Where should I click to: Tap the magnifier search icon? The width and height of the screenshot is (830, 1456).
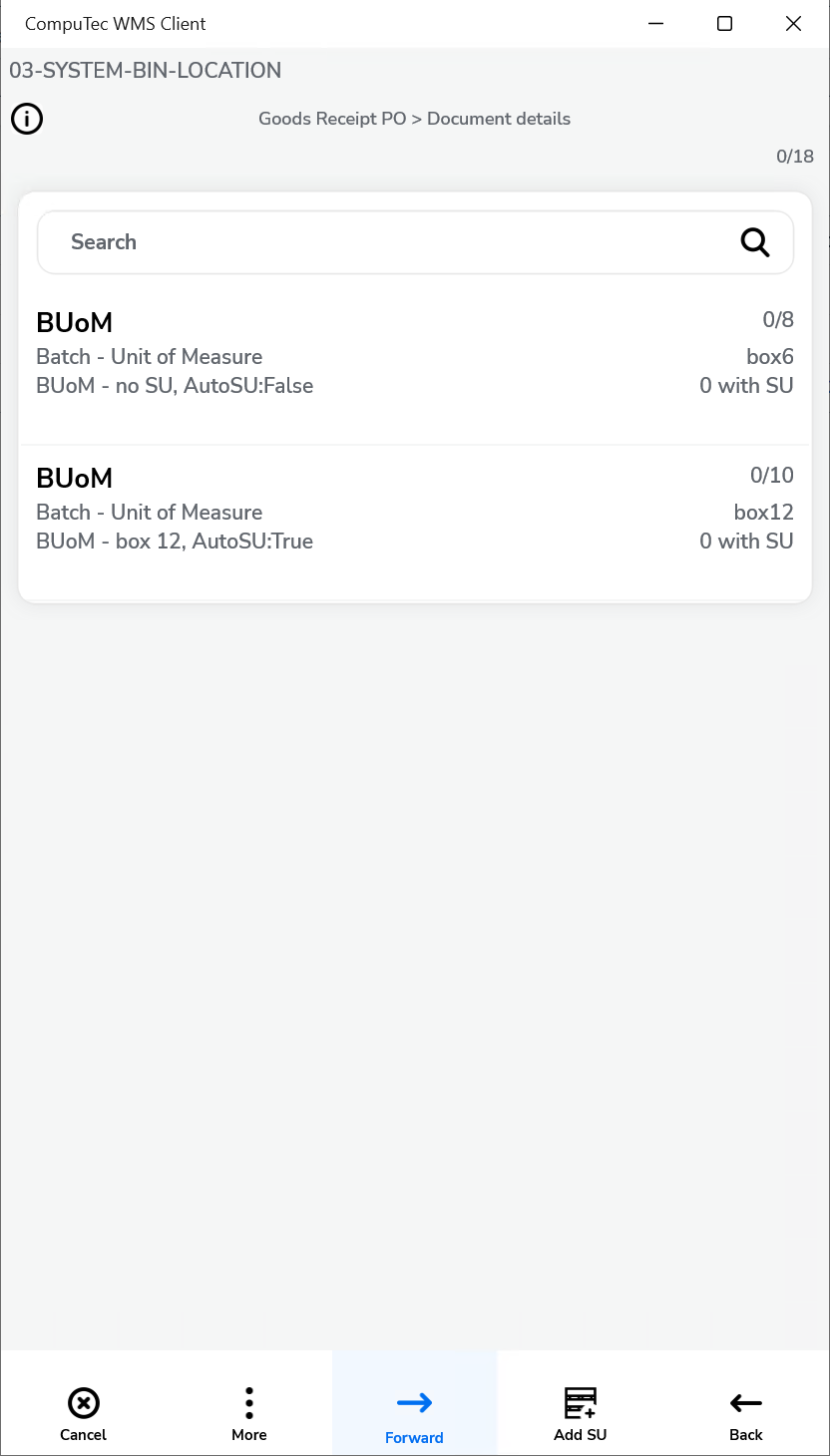tap(755, 242)
